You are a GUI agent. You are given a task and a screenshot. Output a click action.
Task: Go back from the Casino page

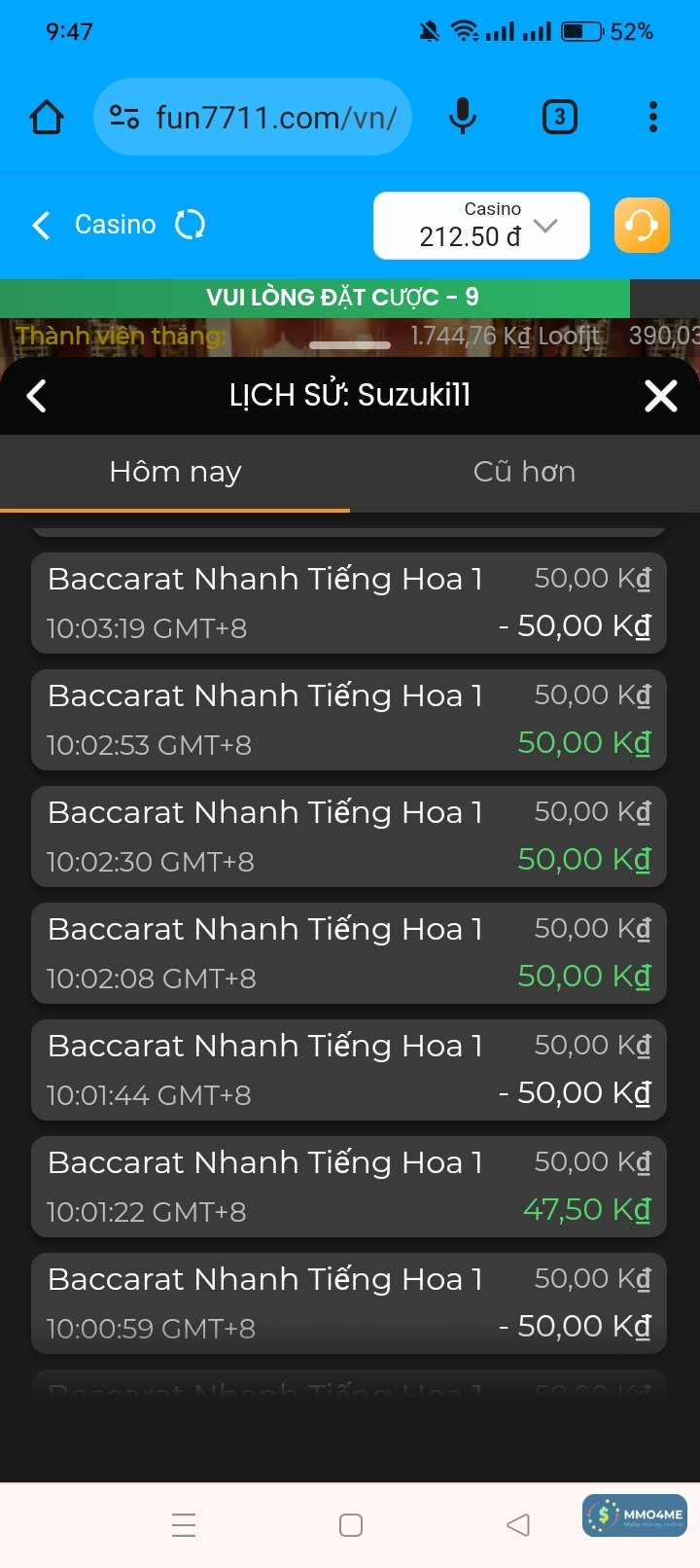point(41,226)
